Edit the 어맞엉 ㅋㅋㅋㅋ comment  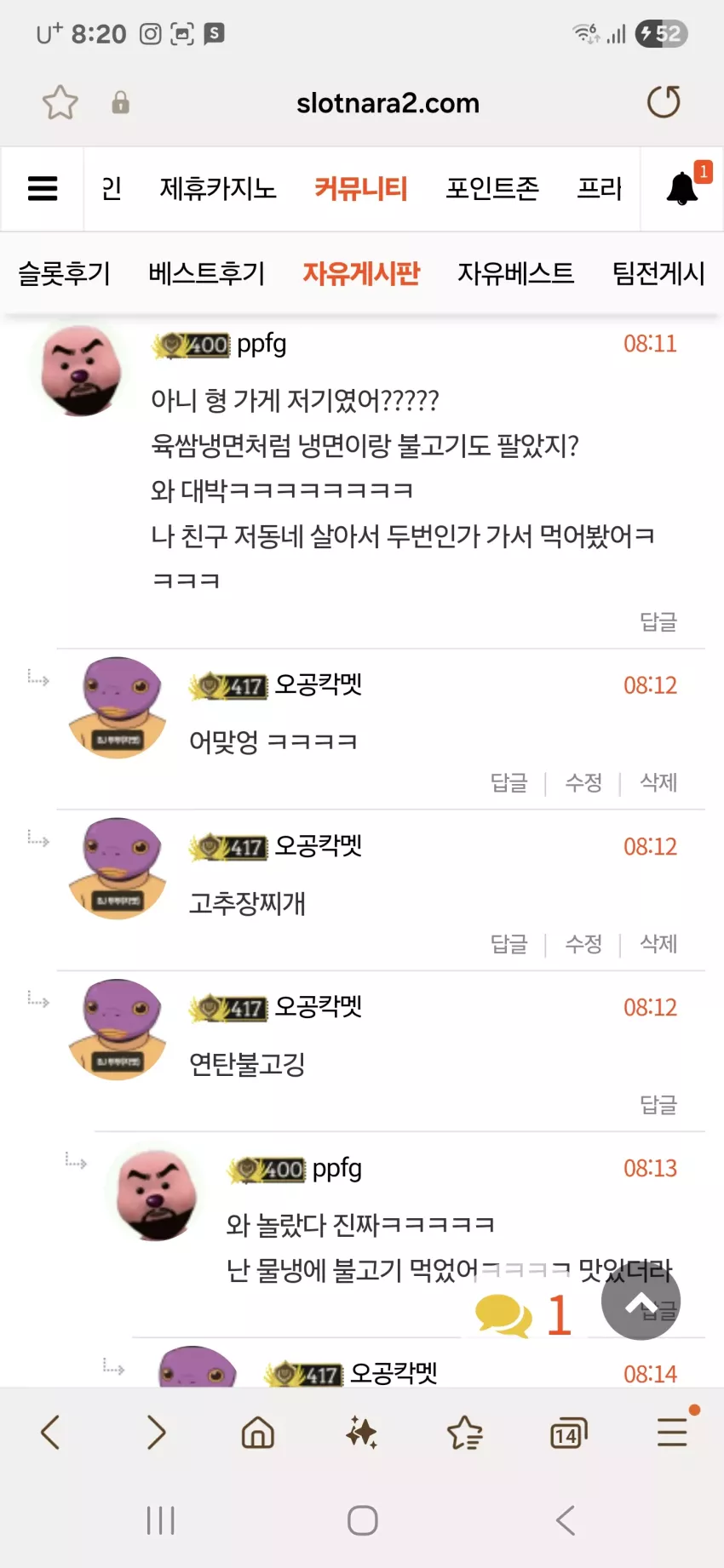pyautogui.click(x=583, y=783)
